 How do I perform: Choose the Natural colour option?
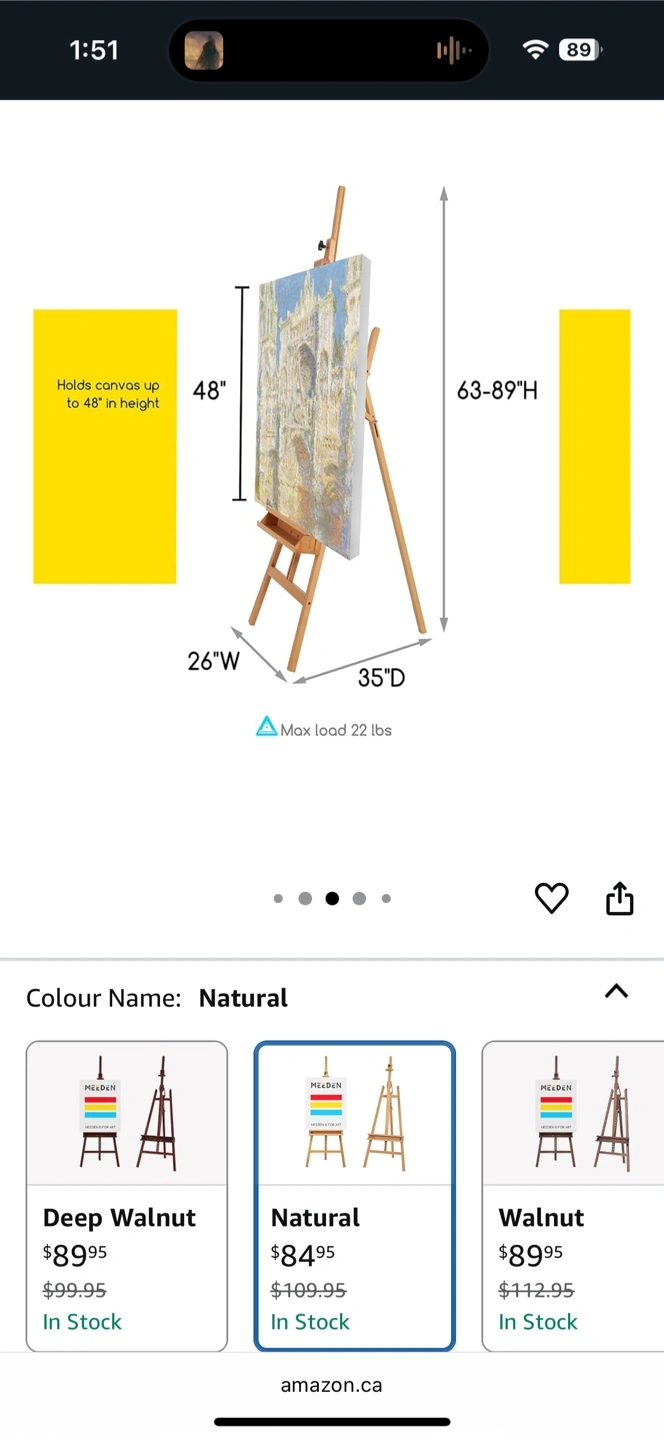click(355, 1196)
